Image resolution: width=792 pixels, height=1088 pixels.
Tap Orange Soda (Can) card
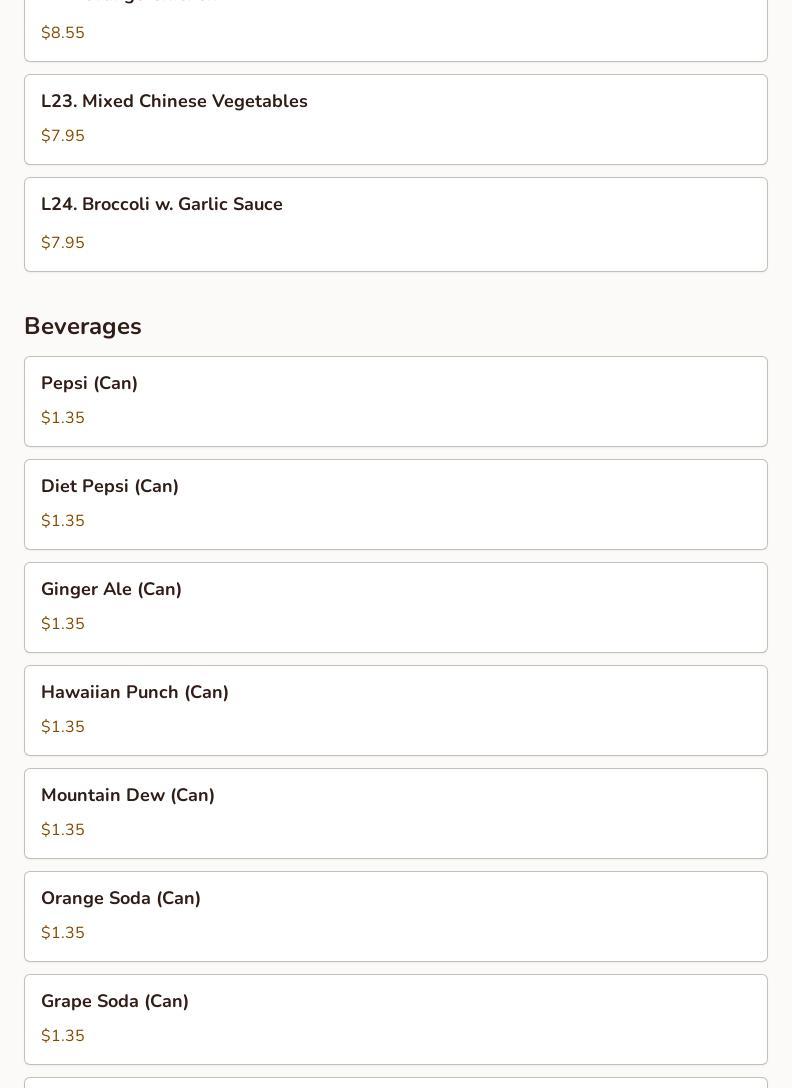point(396,916)
